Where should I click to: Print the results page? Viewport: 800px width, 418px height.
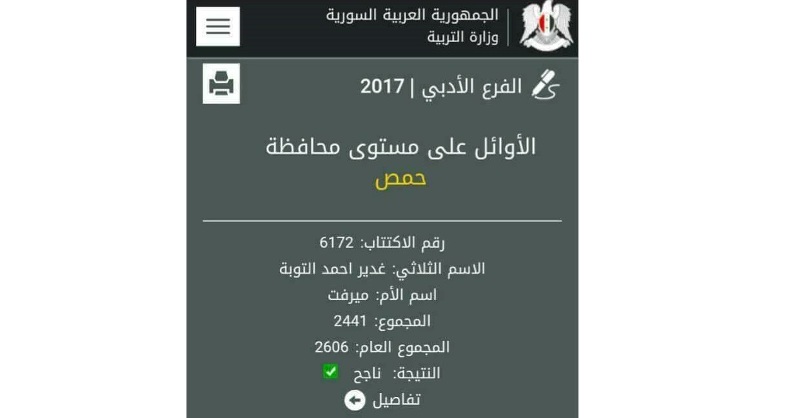pyautogui.click(x=221, y=84)
